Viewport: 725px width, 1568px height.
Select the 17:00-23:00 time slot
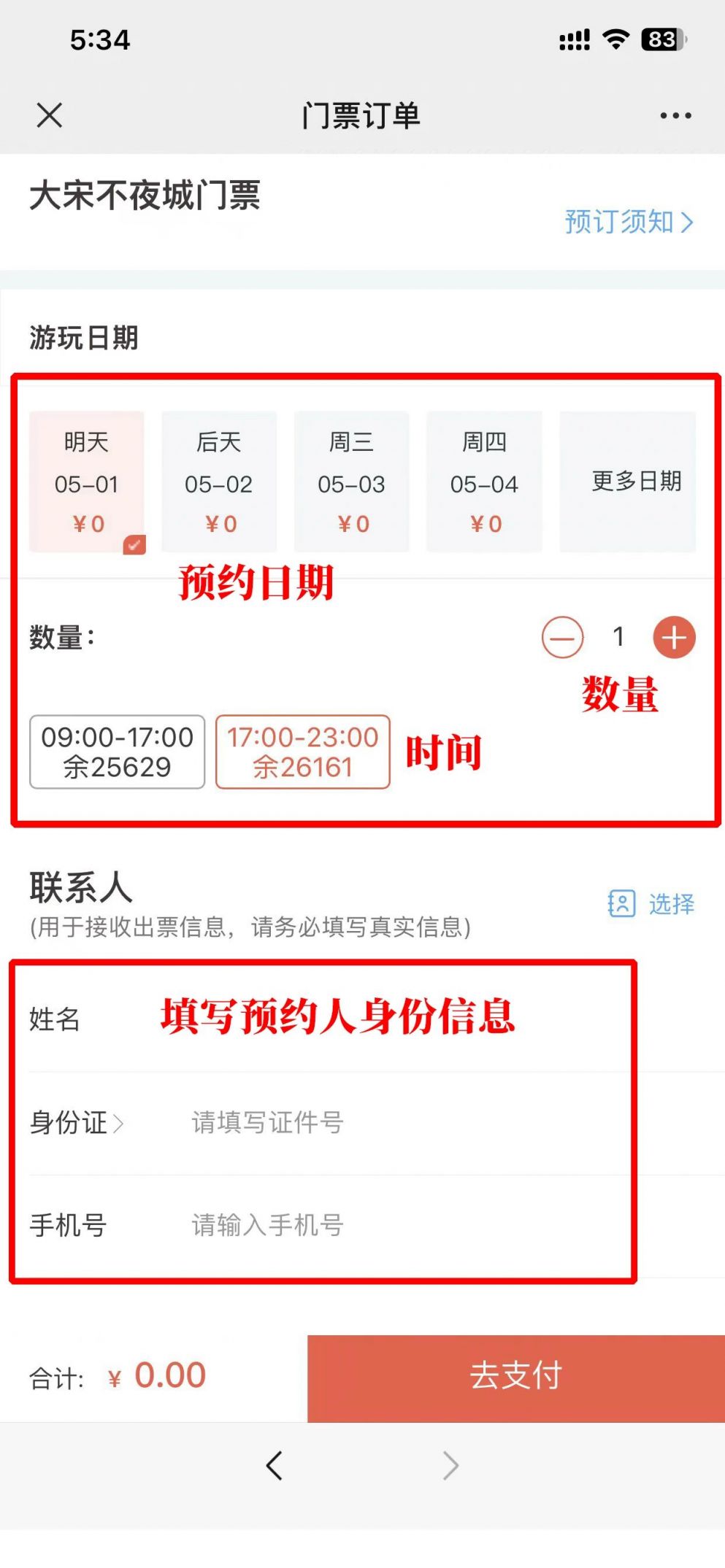[302, 752]
